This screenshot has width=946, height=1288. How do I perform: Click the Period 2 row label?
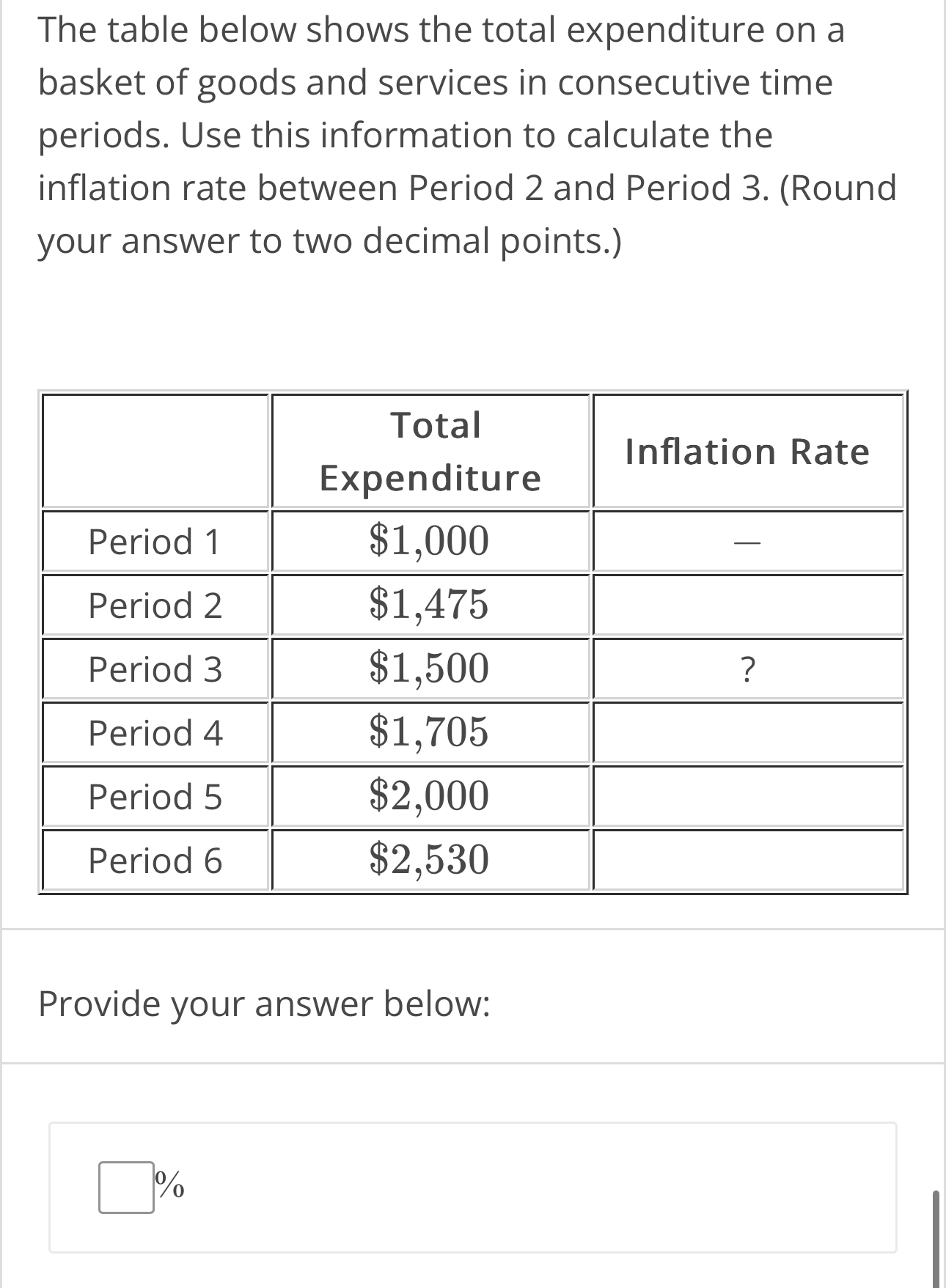155,605
